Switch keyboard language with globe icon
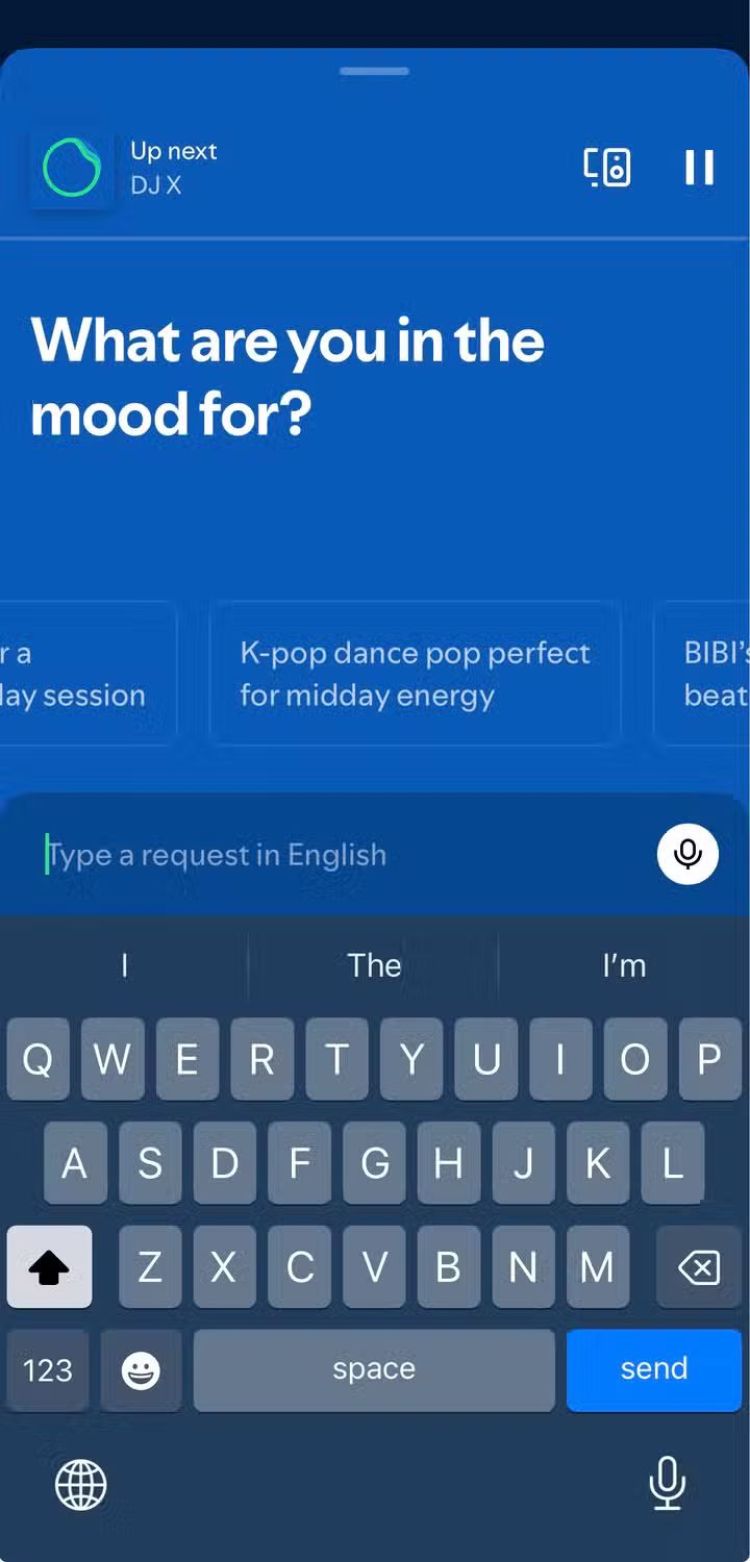The width and height of the screenshot is (750, 1562). point(81,1484)
